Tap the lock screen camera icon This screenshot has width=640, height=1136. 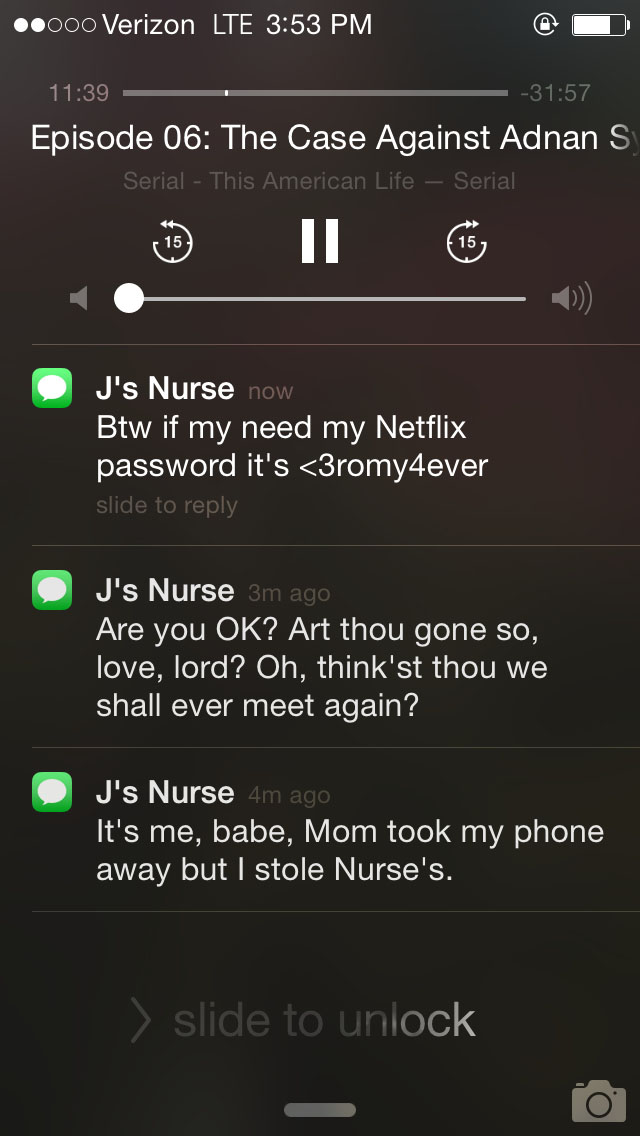click(598, 1100)
